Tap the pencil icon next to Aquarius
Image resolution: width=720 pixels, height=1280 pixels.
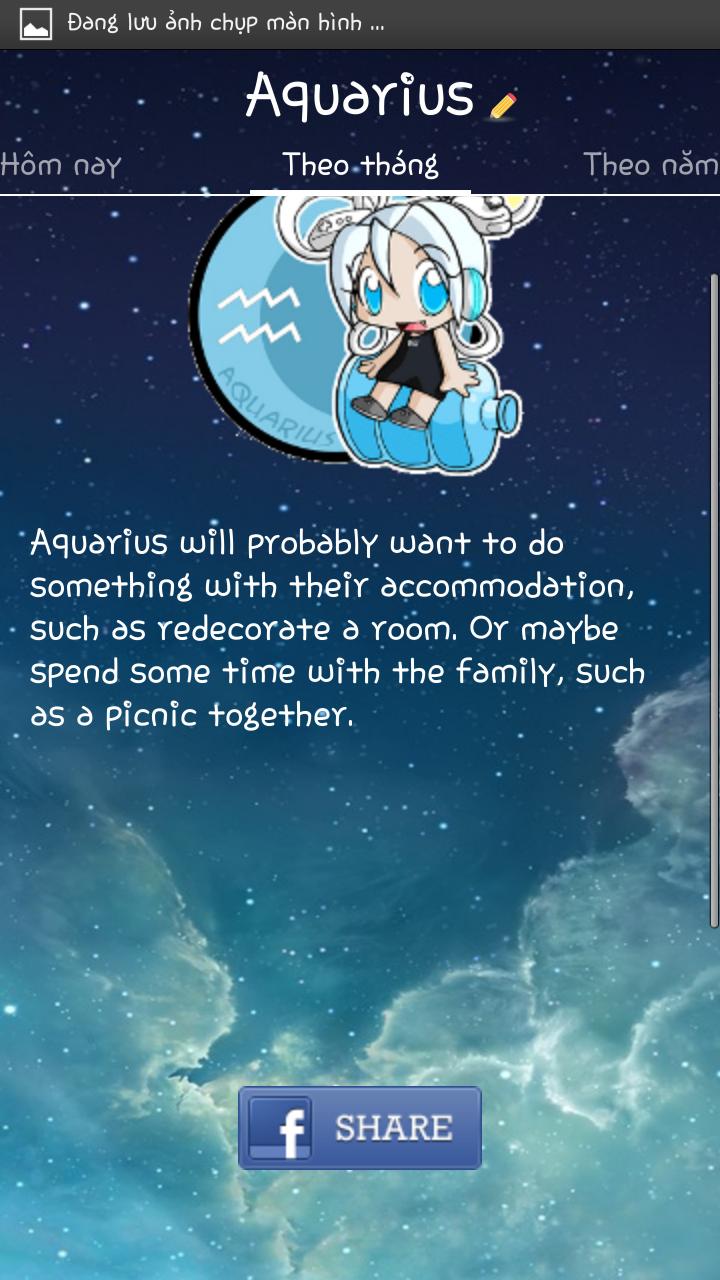[504, 103]
